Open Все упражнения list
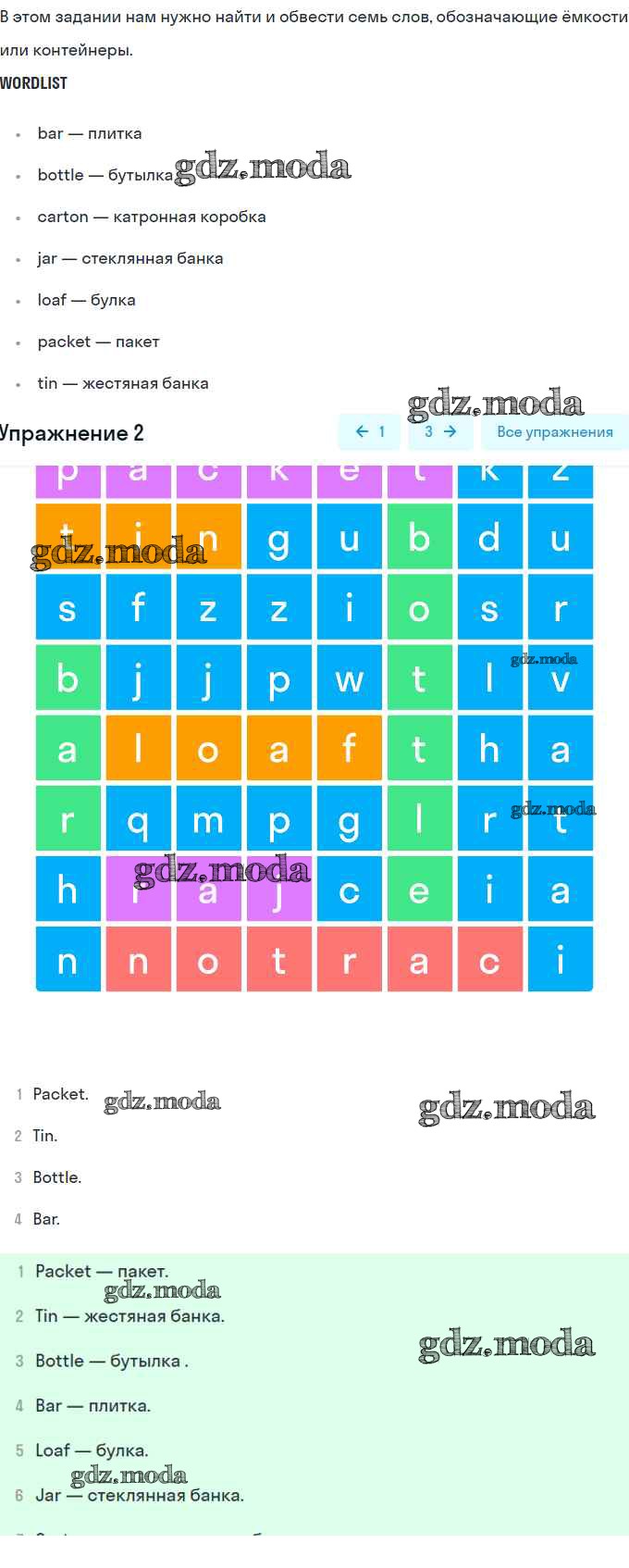This screenshot has height=1568, width=629. [554, 431]
